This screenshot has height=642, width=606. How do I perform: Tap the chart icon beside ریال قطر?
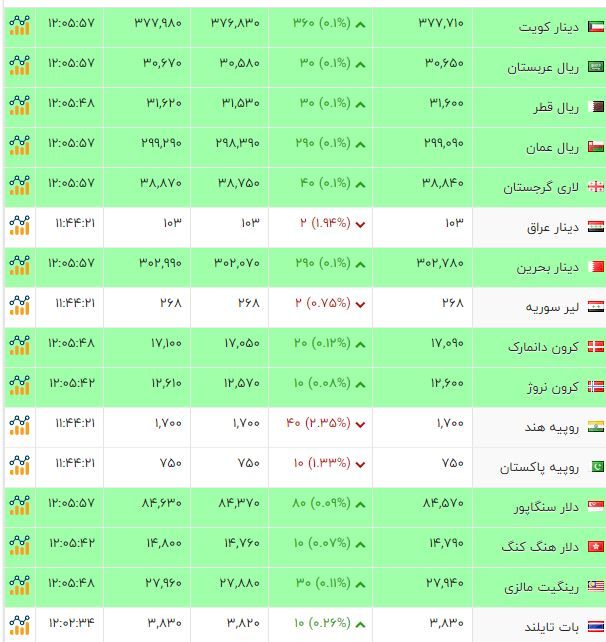click(x=18, y=104)
